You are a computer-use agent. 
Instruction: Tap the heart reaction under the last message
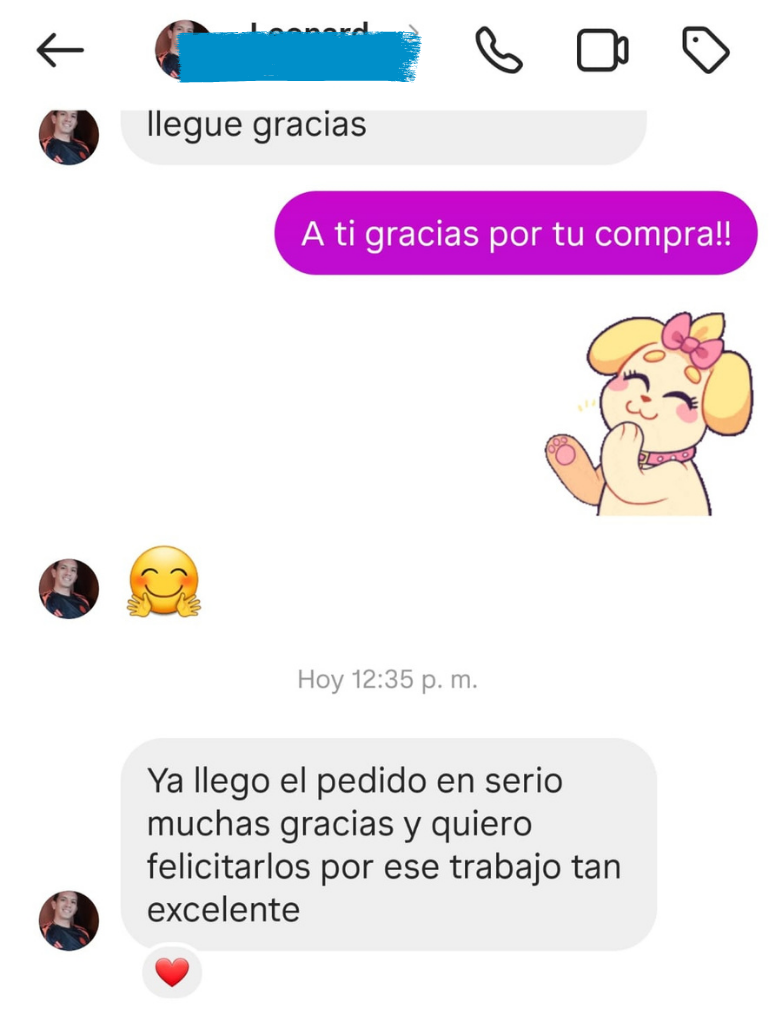(172, 972)
